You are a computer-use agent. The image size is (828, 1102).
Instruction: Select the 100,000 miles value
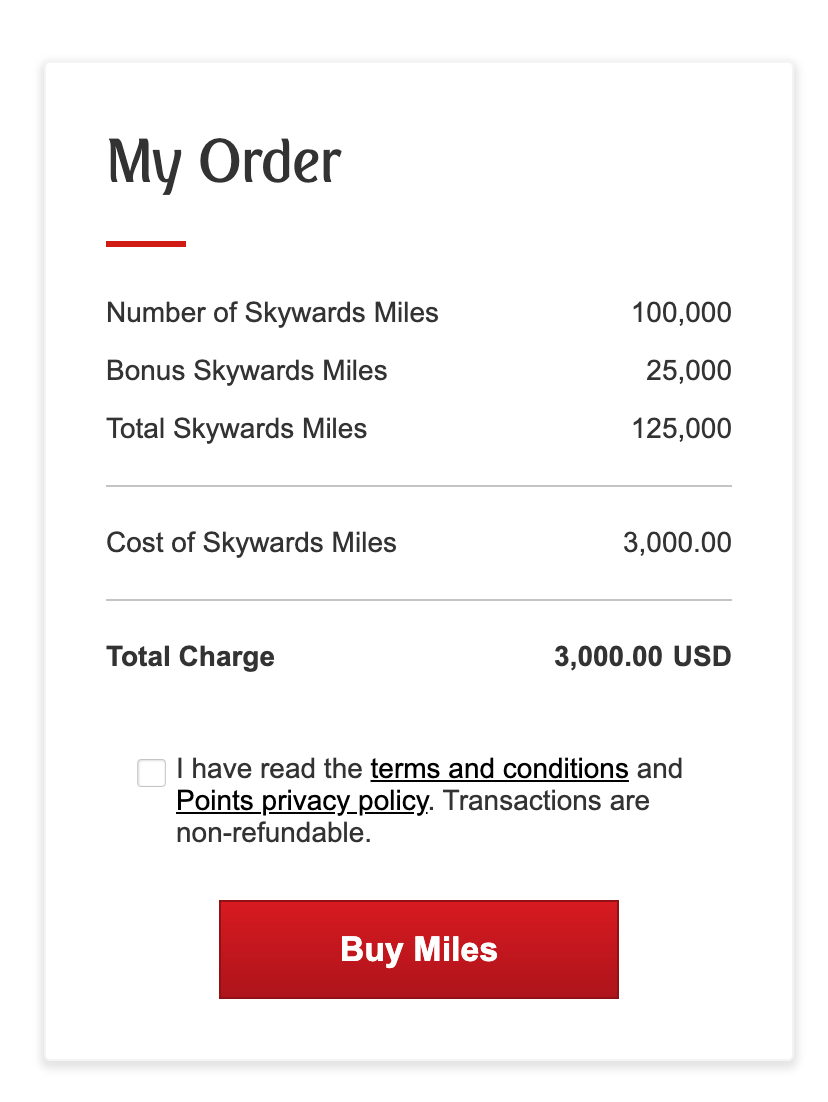tap(683, 312)
